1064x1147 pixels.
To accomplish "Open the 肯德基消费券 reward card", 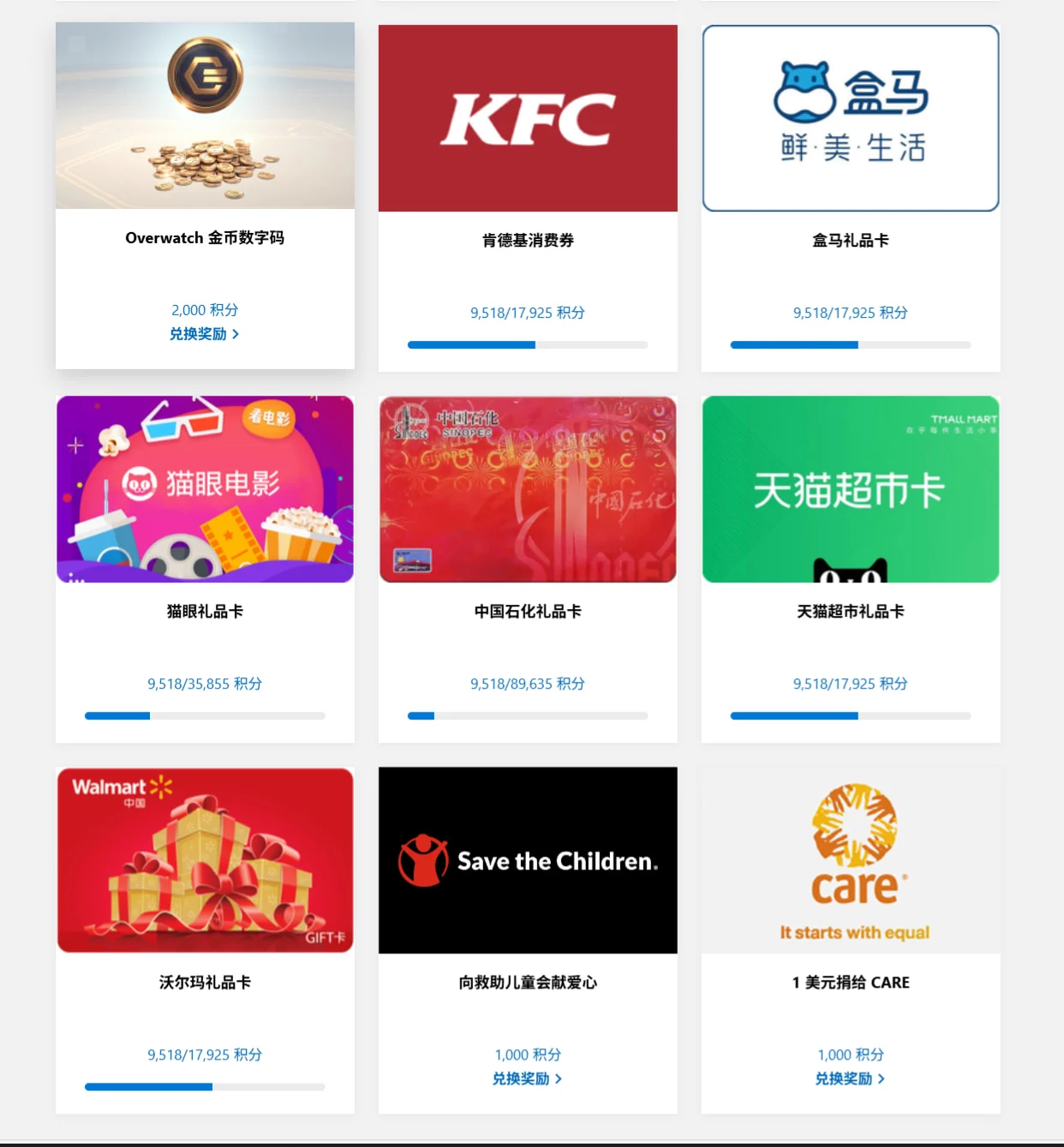I will [528, 119].
